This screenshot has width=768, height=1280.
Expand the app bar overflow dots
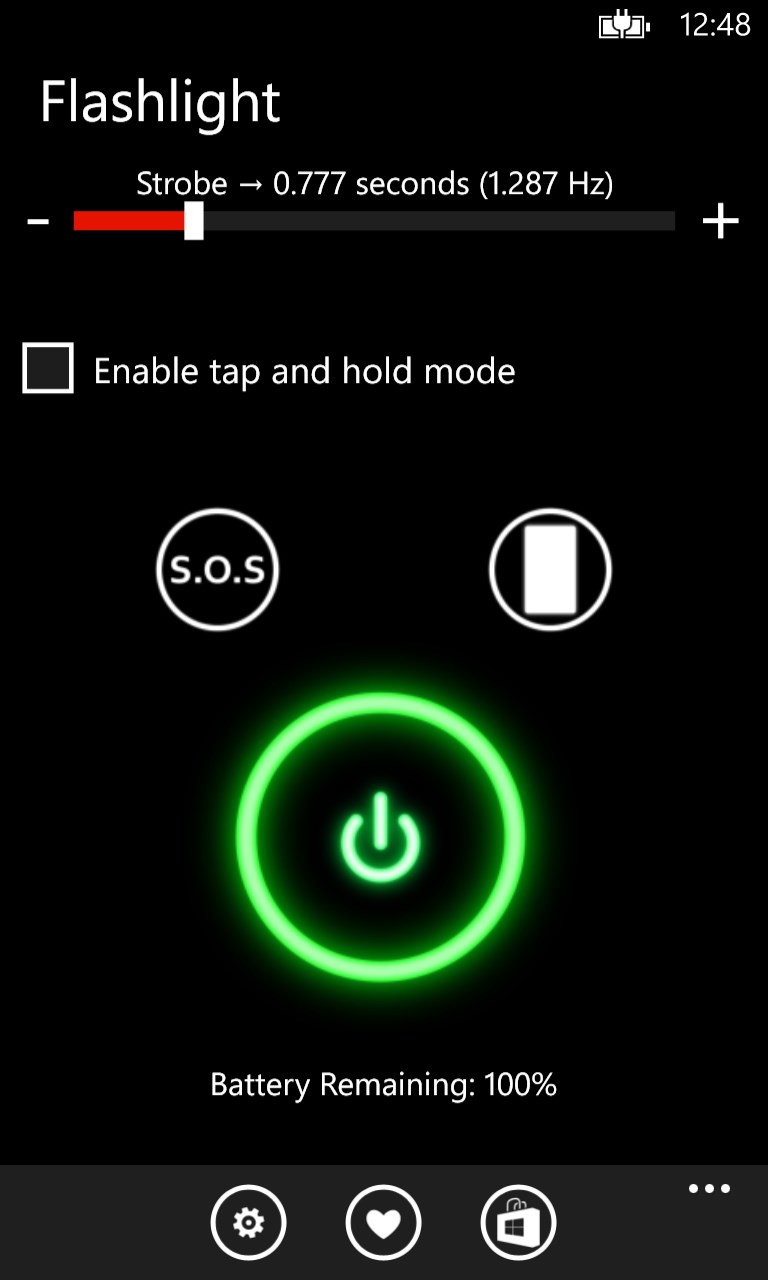pyautogui.click(x=709, y=1190)
